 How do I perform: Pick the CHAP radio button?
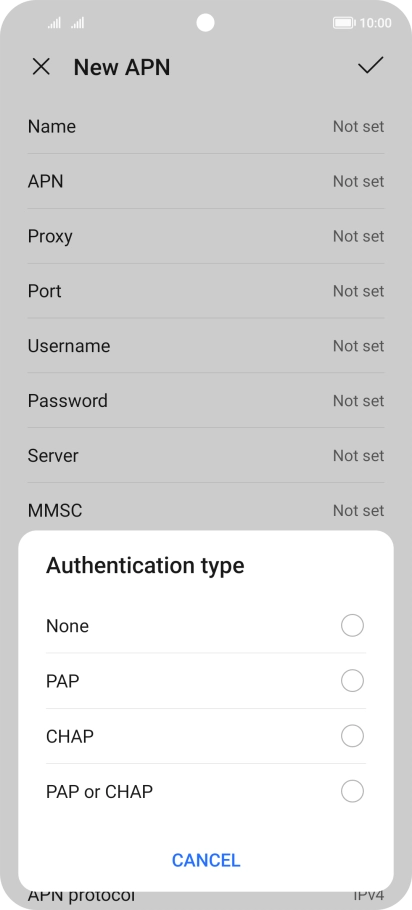352,736
